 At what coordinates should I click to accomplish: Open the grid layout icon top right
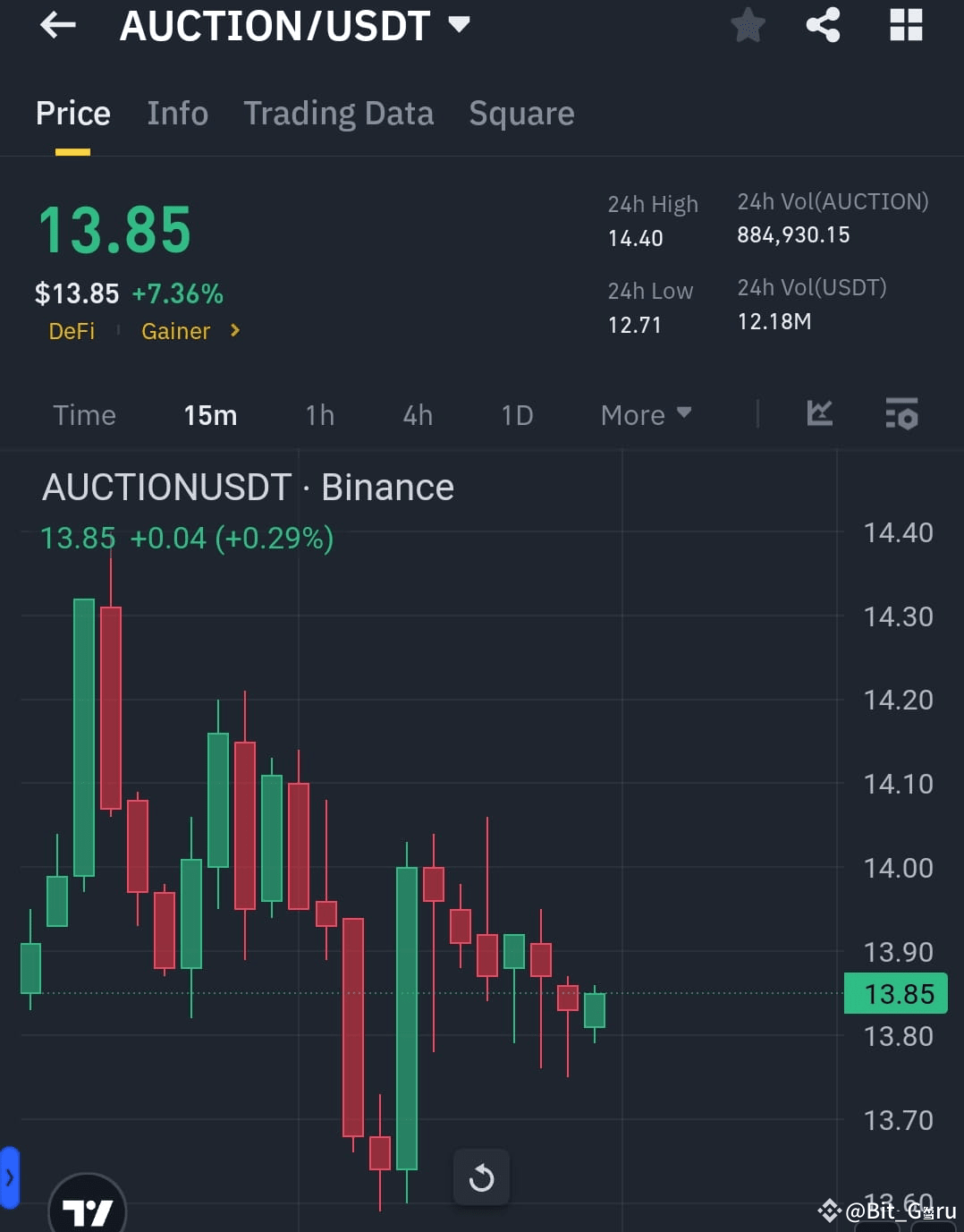(x=906, y=25)
